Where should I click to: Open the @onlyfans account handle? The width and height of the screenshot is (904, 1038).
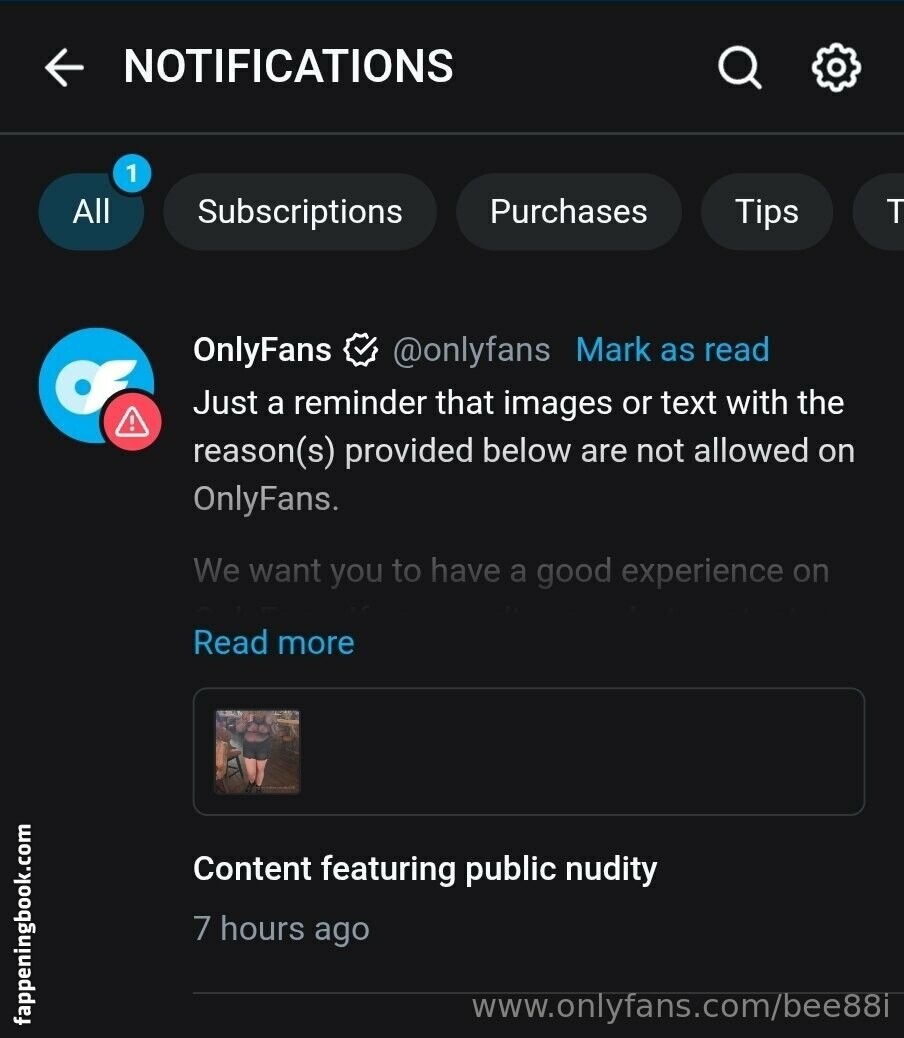click(471, 350)
